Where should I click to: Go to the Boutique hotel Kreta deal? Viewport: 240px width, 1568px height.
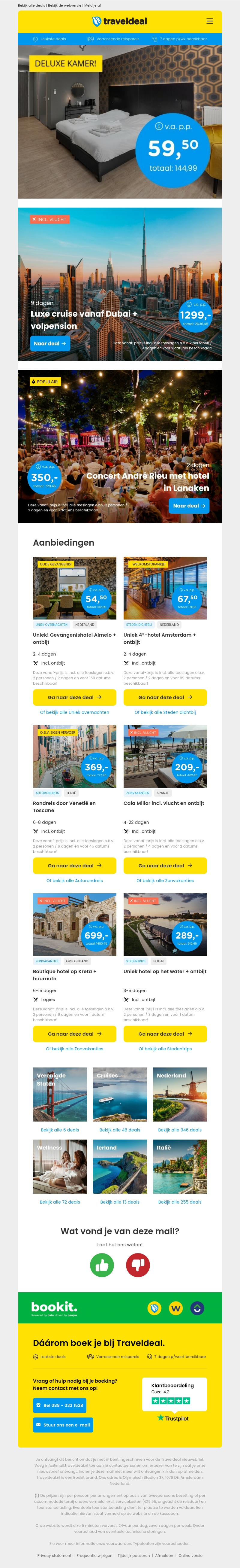point(74,1034)
